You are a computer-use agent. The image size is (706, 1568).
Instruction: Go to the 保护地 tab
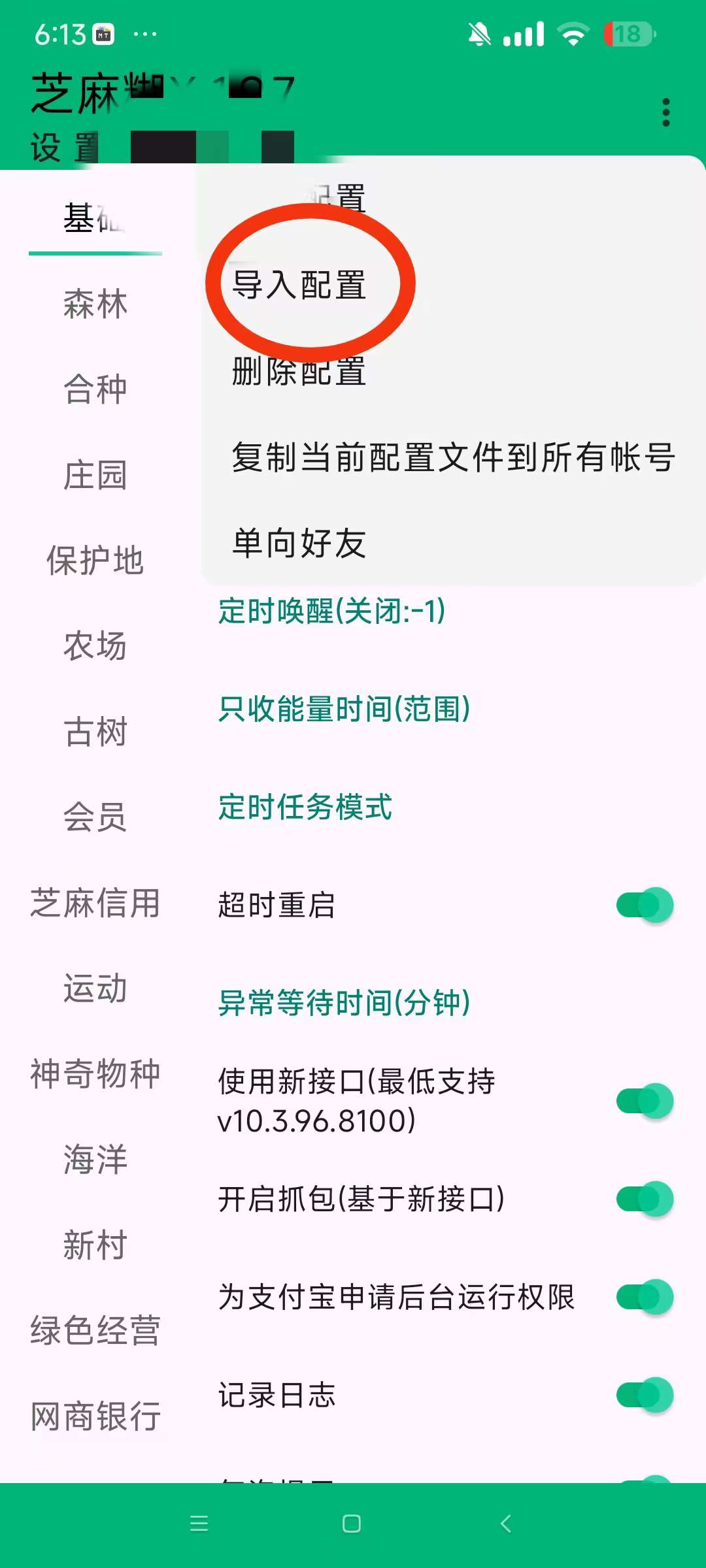[95, 561]
